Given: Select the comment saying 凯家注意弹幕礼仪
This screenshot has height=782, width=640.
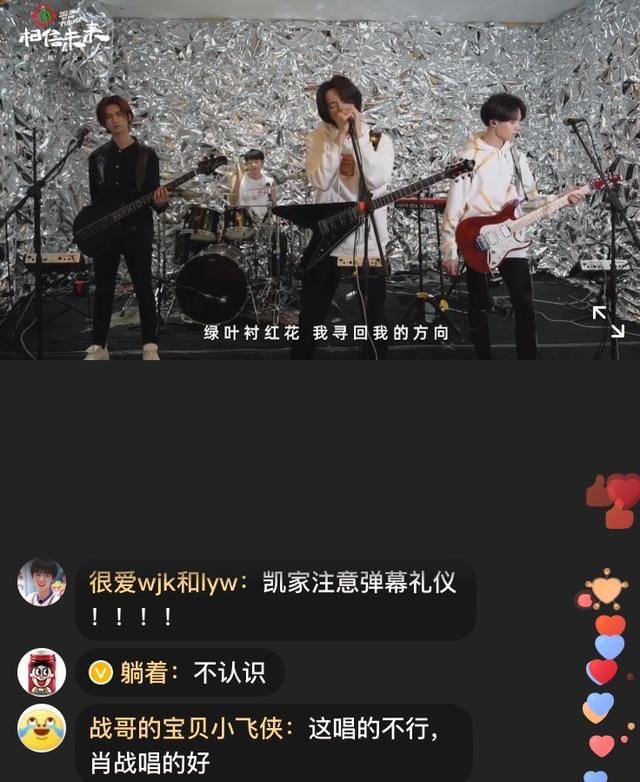Looking at the screenshot, I should (275, 599).
